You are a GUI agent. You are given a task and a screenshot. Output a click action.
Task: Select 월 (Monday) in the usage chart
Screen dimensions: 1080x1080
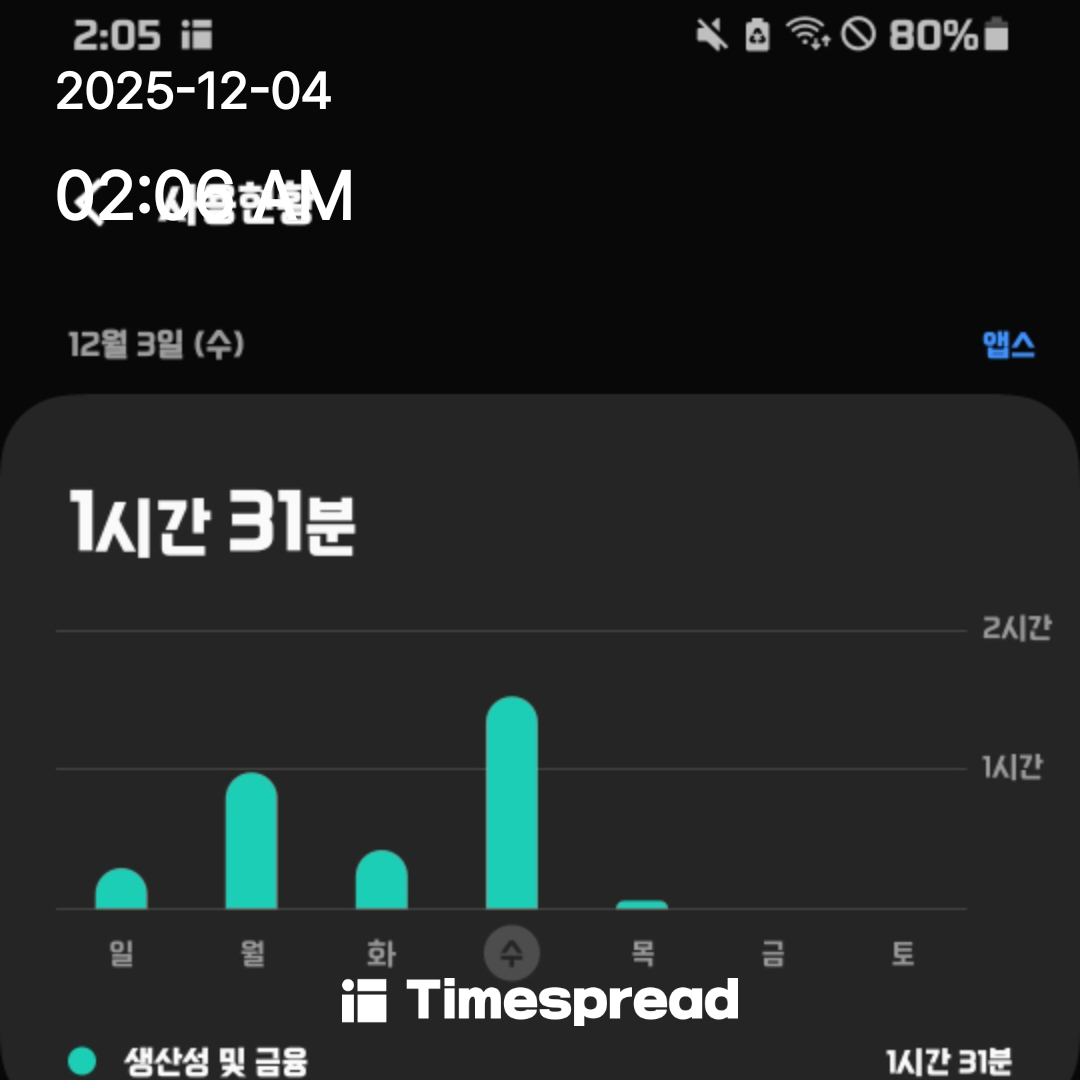(252, 953)
